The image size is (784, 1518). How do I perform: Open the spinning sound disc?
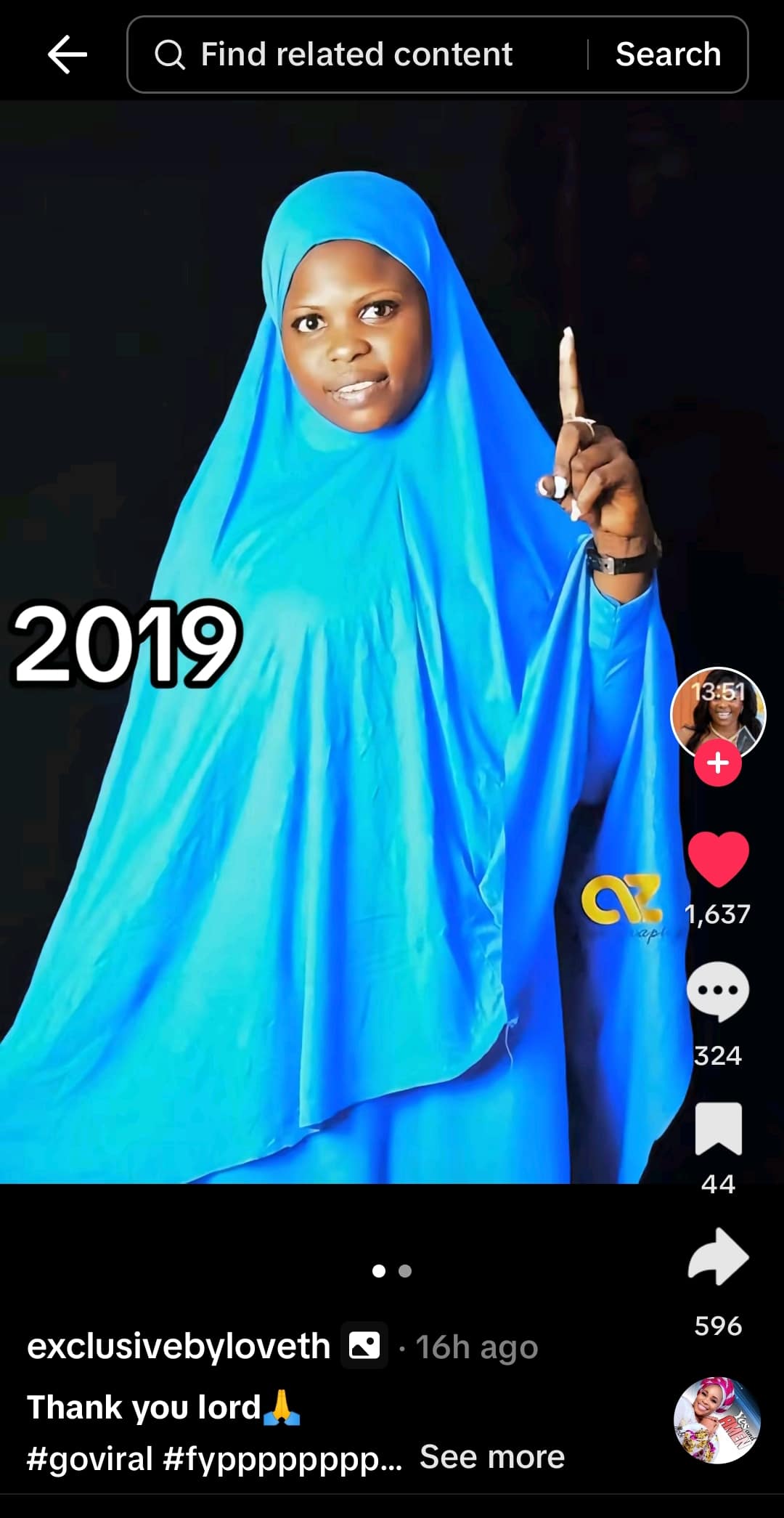(717, 1419)
